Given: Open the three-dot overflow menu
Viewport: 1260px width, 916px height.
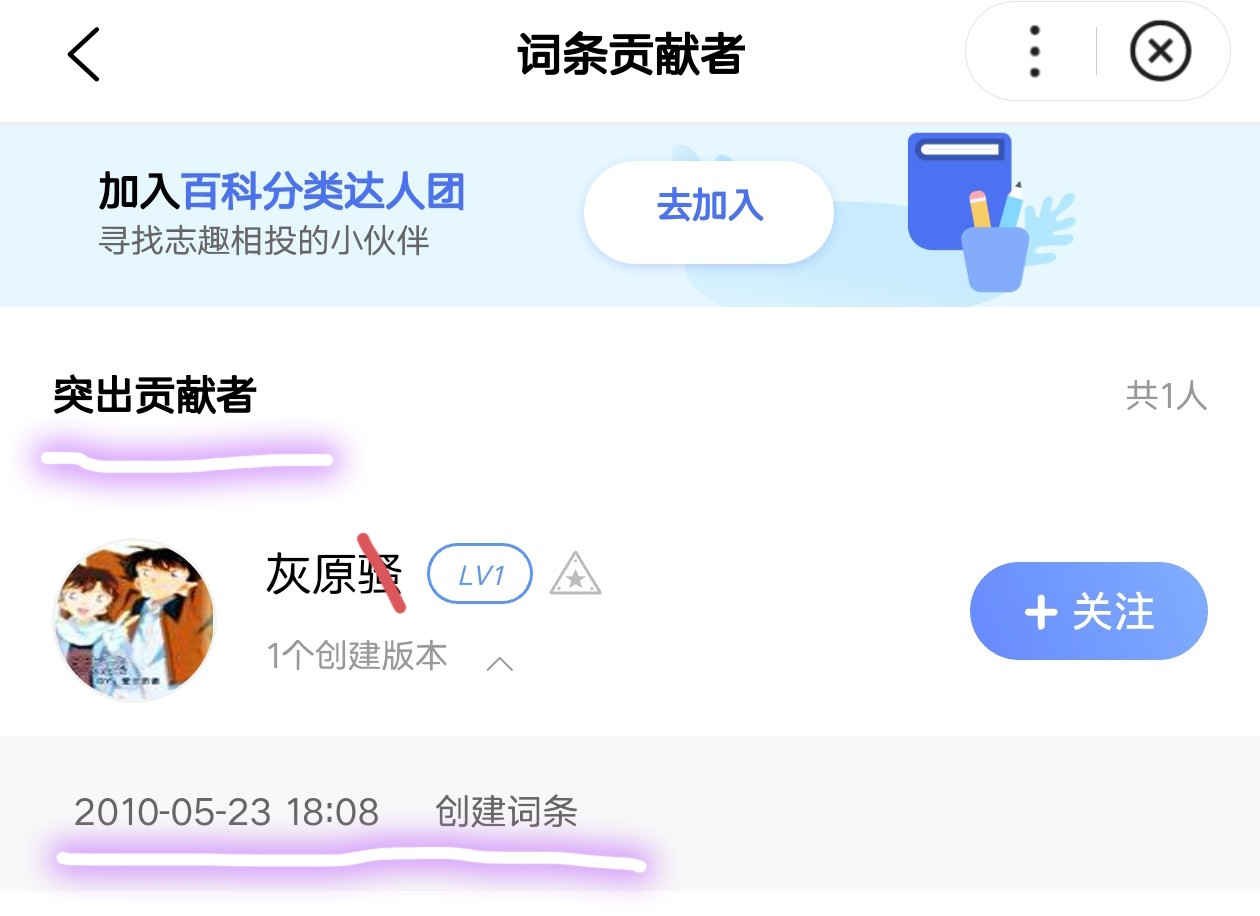Looking at the screenshot, I should [1034, 52].
